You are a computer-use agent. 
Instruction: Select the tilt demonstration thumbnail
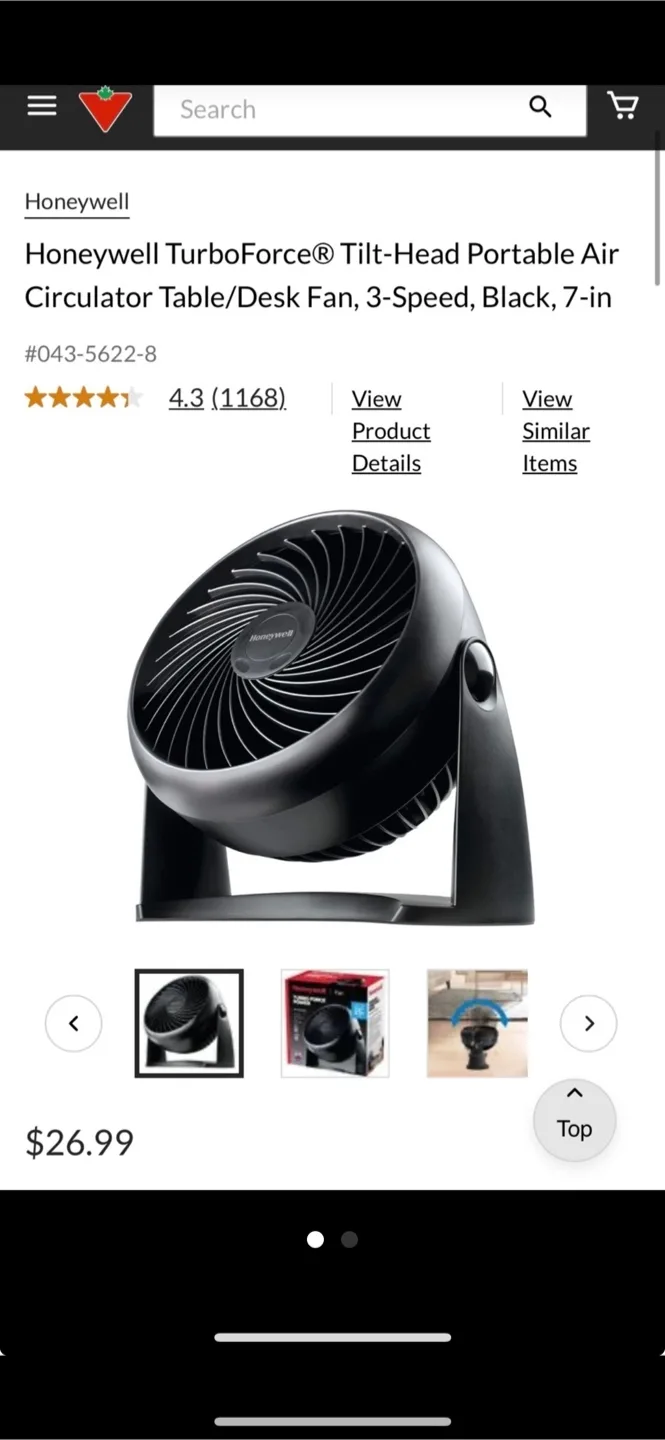[x=477, y=1023]
